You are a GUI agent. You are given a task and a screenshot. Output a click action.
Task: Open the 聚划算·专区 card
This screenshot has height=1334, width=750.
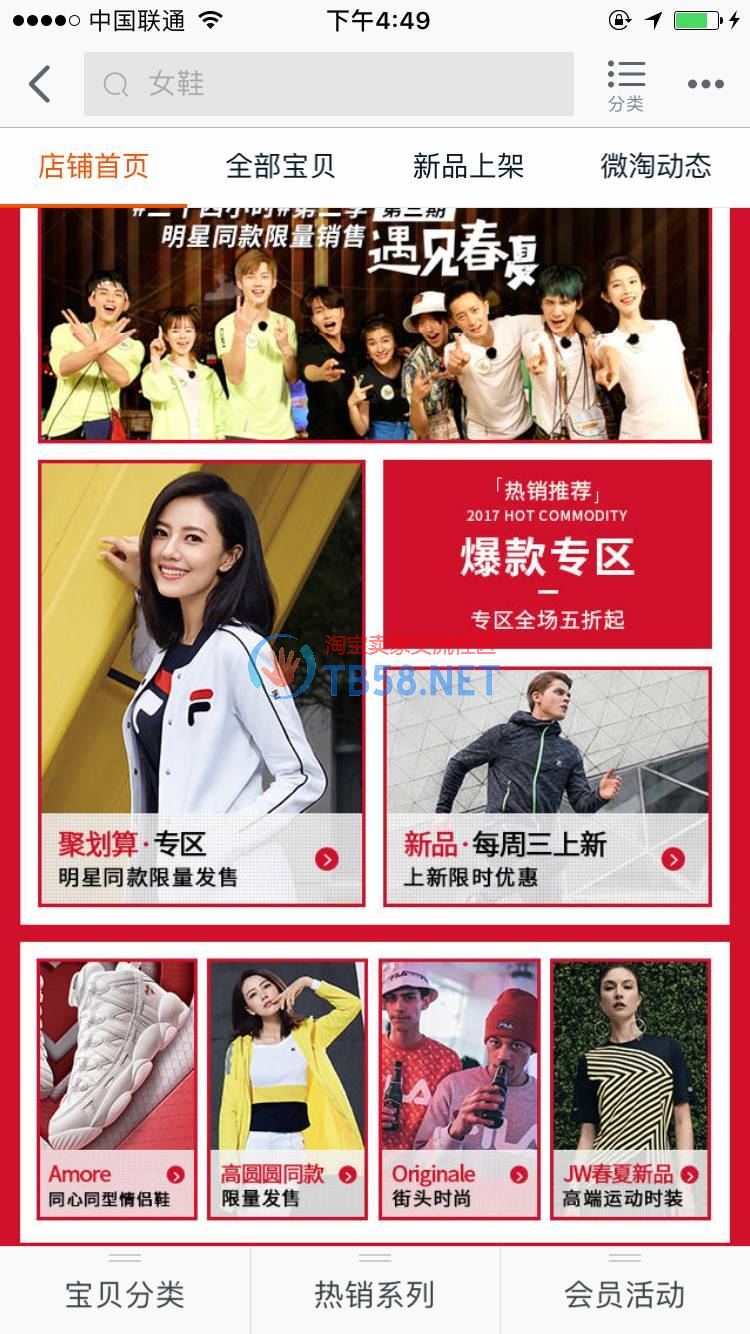[201, 683]
